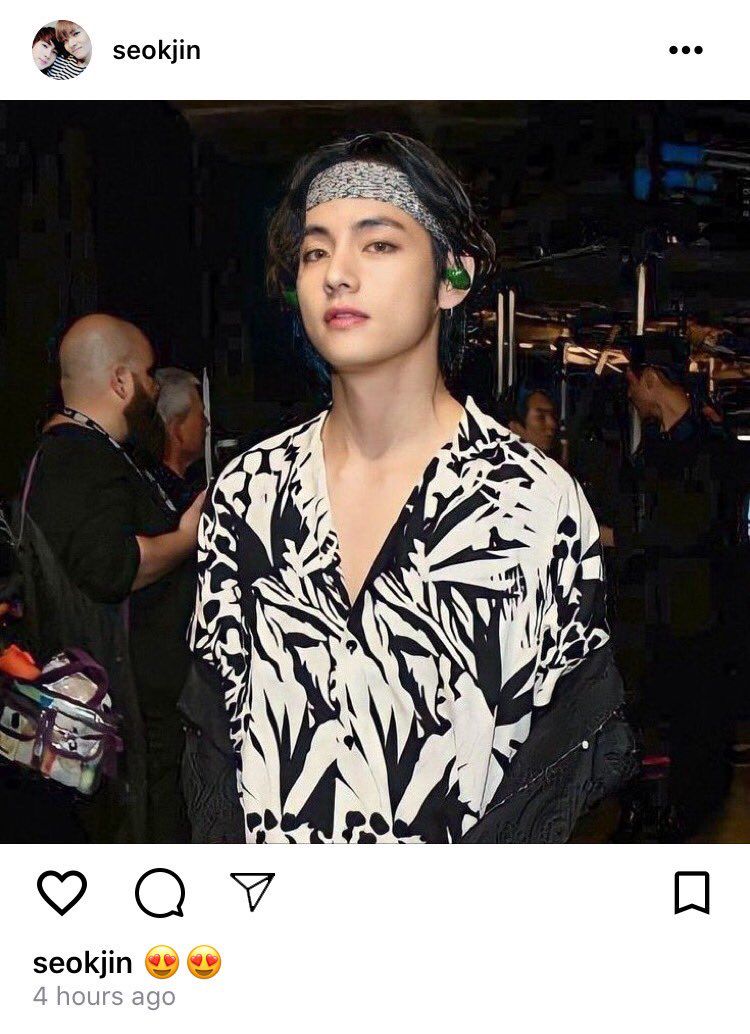Bookmark this post
This screenshot has height=1034, width=750.
click(691, 892)
